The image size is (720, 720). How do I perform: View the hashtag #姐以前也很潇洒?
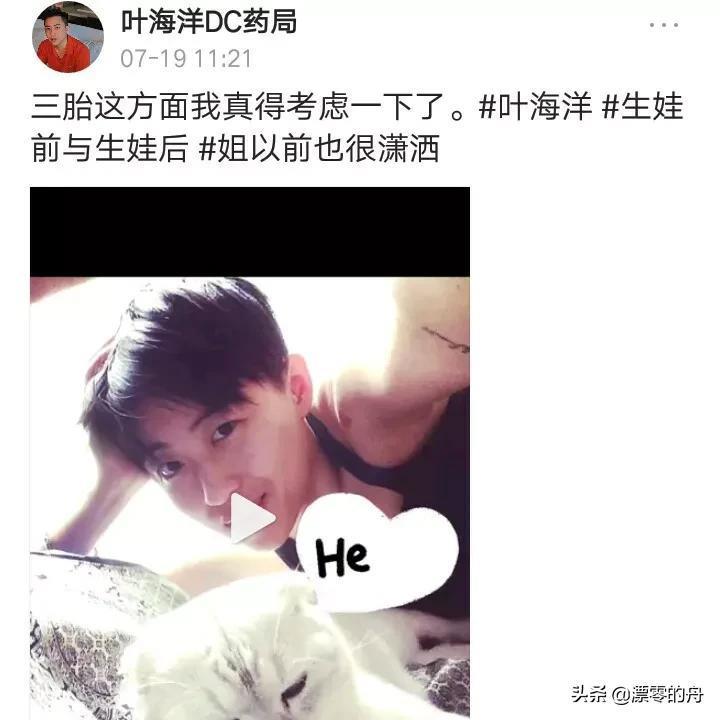click(x=320, y=152)
